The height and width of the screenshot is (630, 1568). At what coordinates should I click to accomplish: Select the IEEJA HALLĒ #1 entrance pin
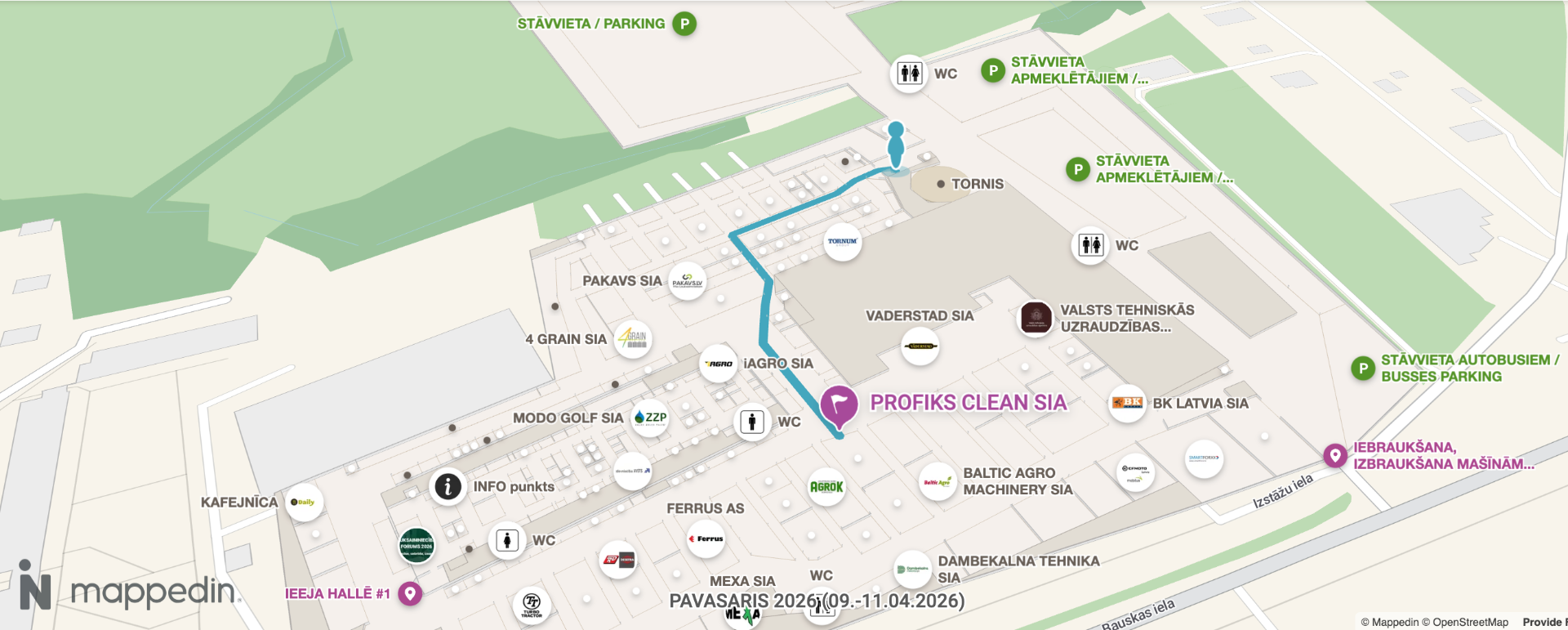tap(410, 594)
